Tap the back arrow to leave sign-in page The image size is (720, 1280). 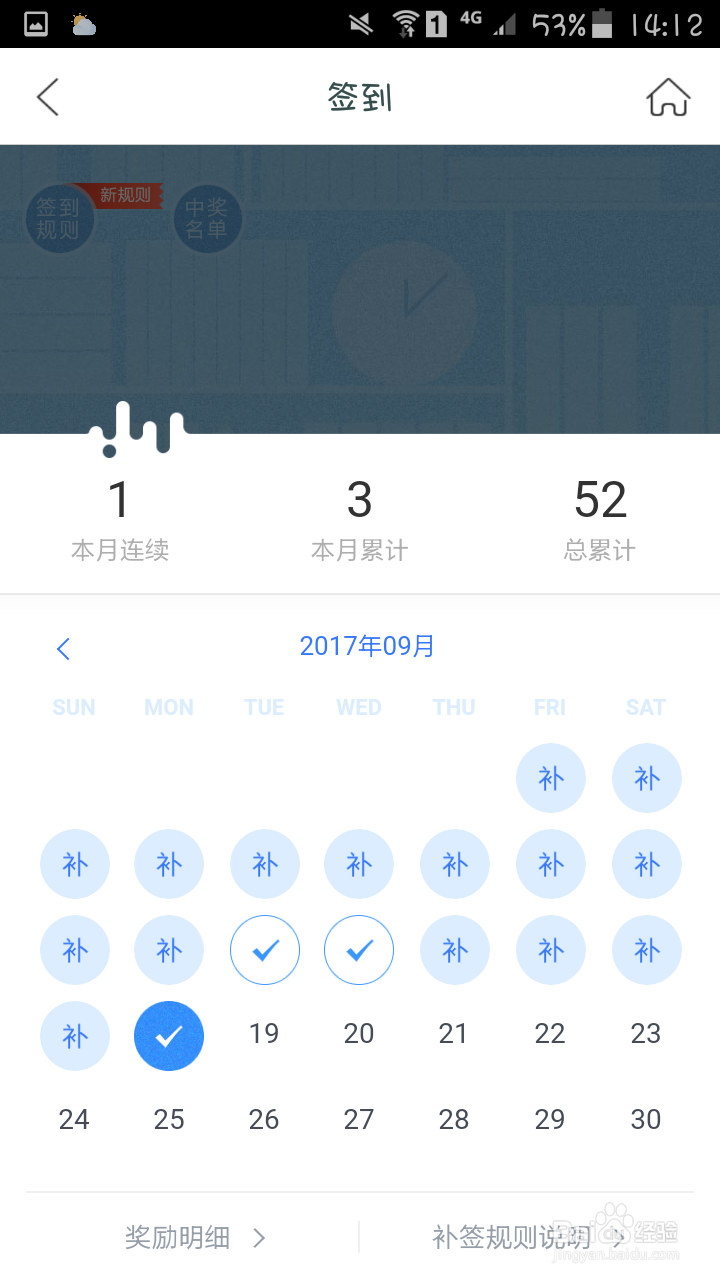pos(46,96)
